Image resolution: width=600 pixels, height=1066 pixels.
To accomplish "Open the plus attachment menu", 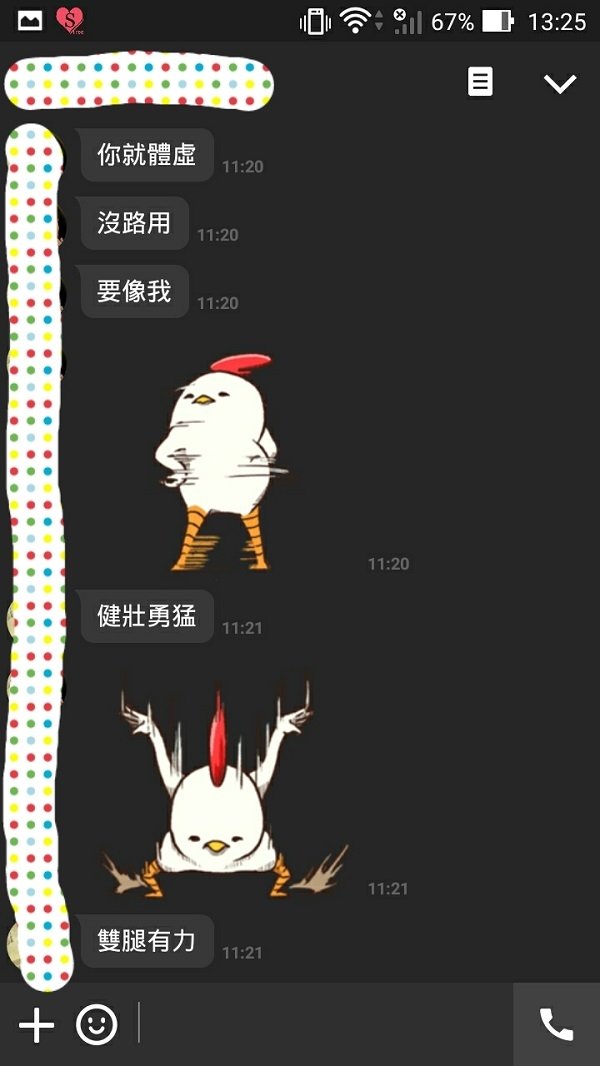I will (36, 1025).
